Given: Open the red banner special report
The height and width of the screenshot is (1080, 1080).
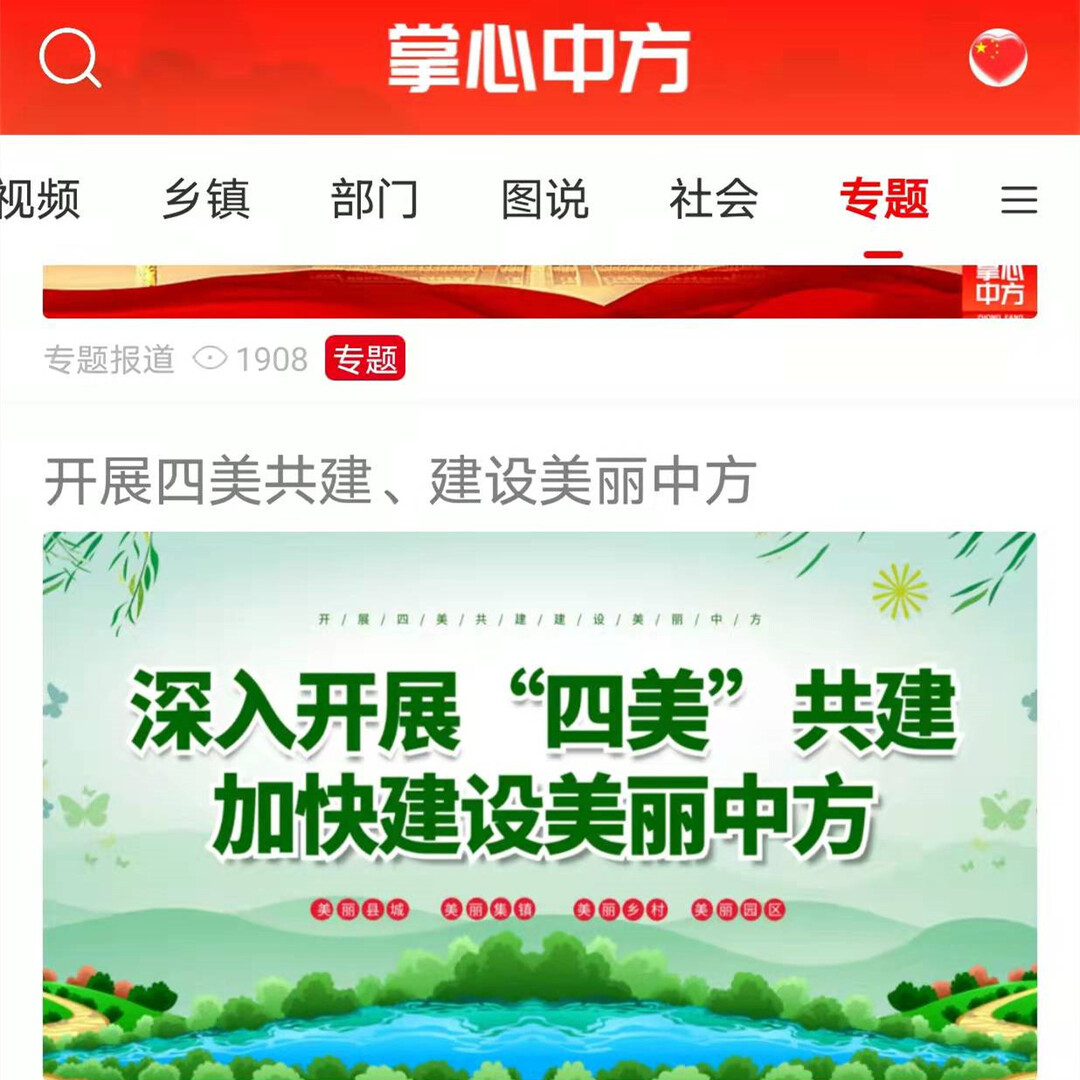Looking at the screenshot, I should click(540, 292).
